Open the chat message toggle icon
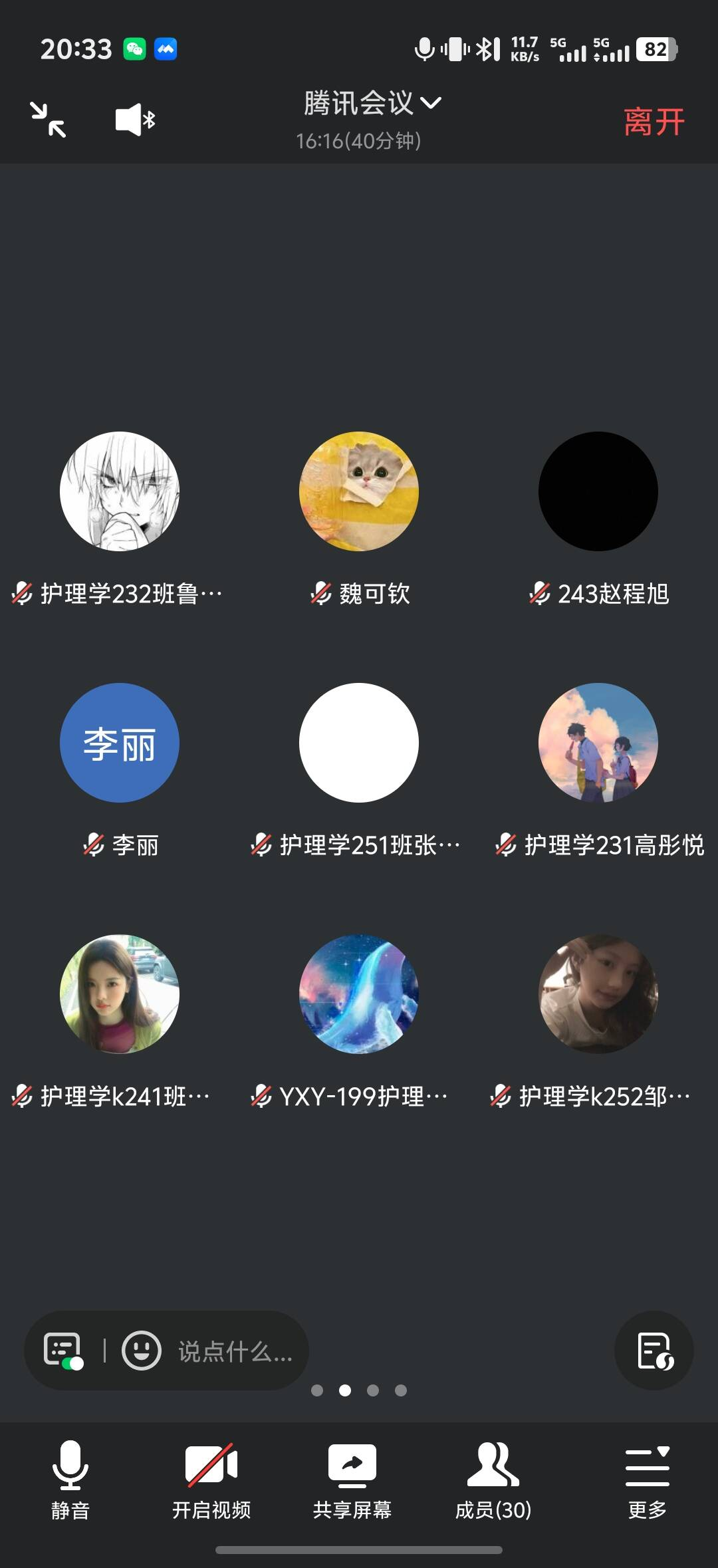The width and height of the screenshot is (718, 1568). coord(62,1351)
